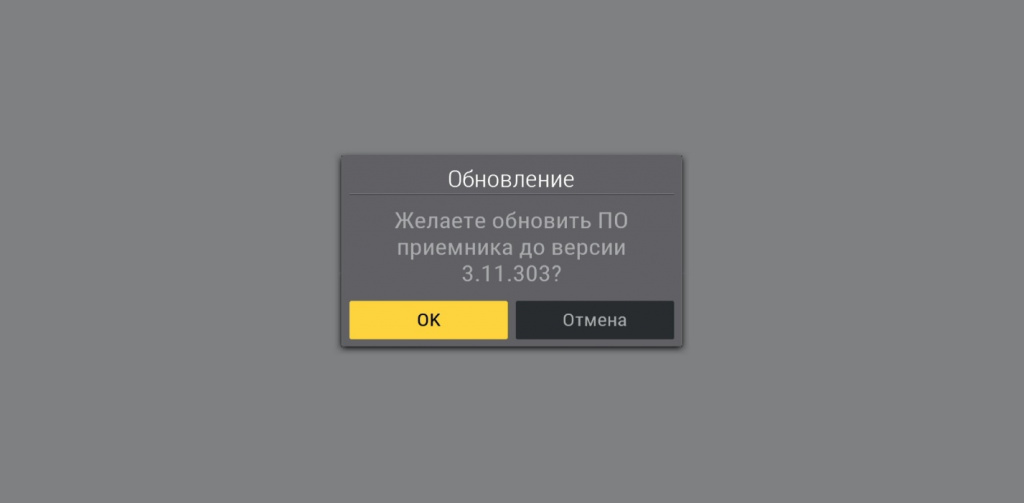
Task: Decline the update by tapping Отмена
Action: pos(594,320)
